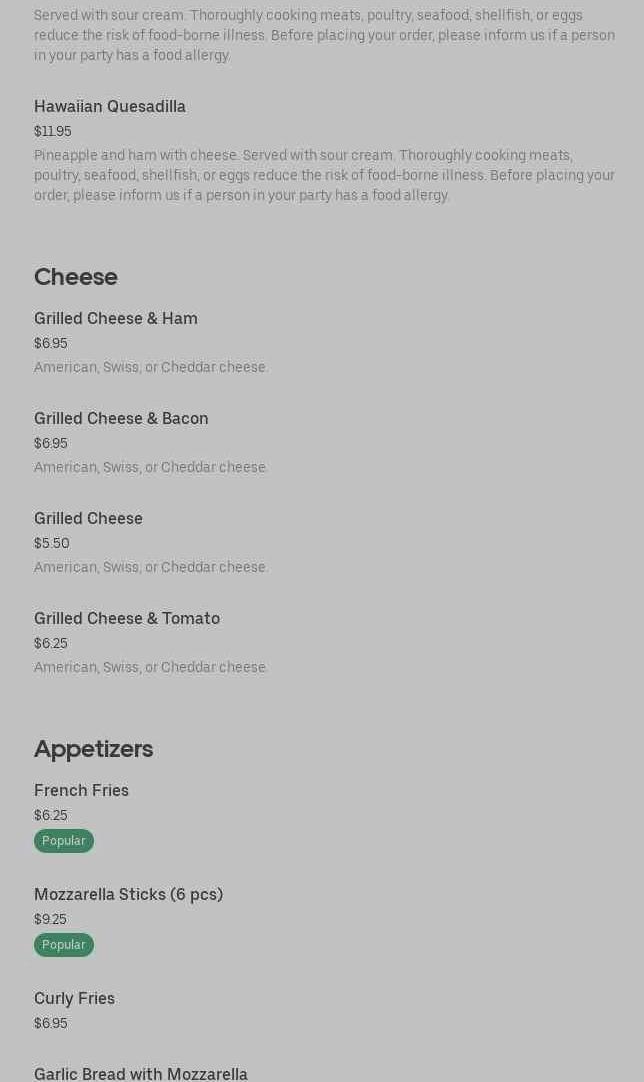
Task: Select Grilled Cheese & Ham
Action: pos(116,318)
